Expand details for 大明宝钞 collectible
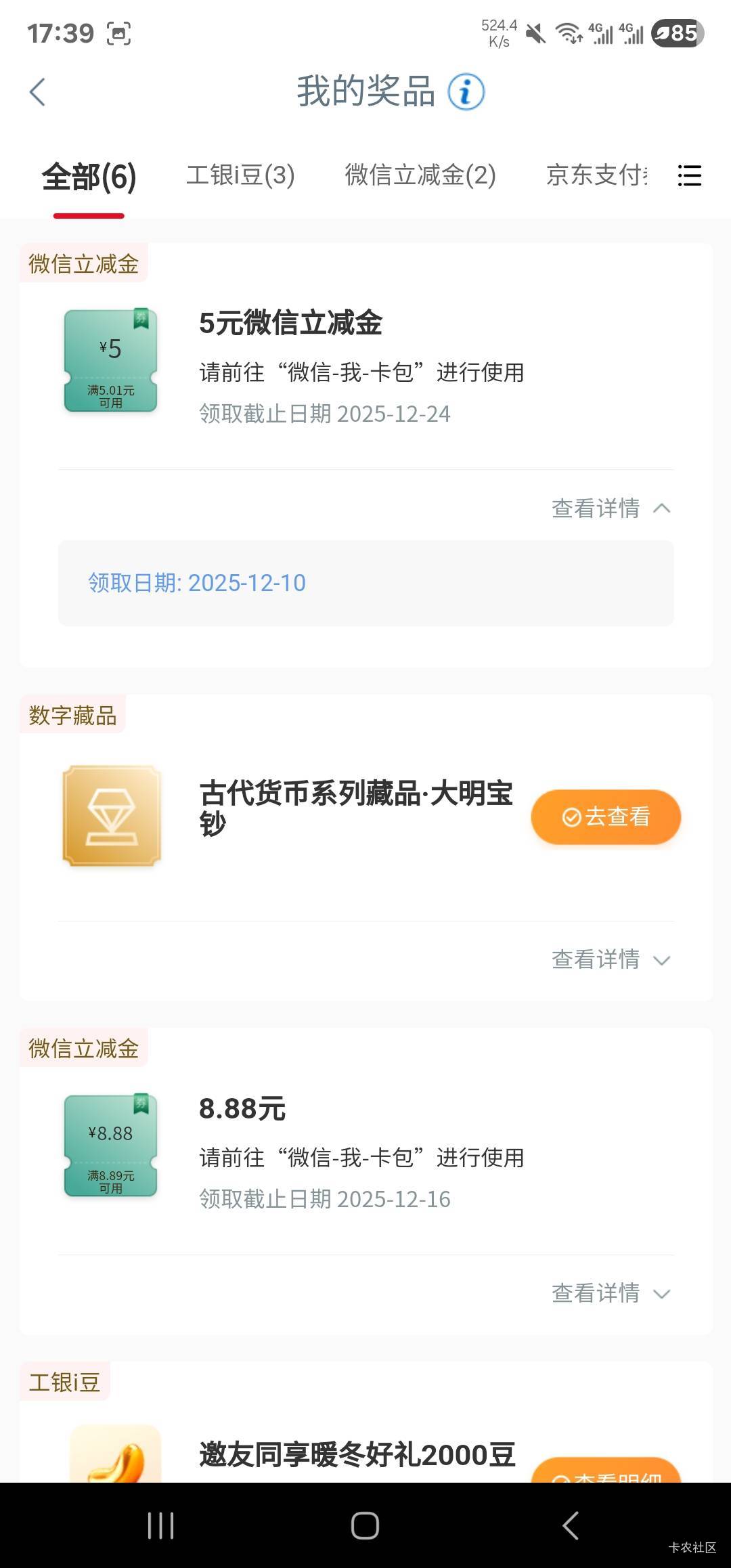This screenshot has width=731, height=1568. [x=611, y=959]
